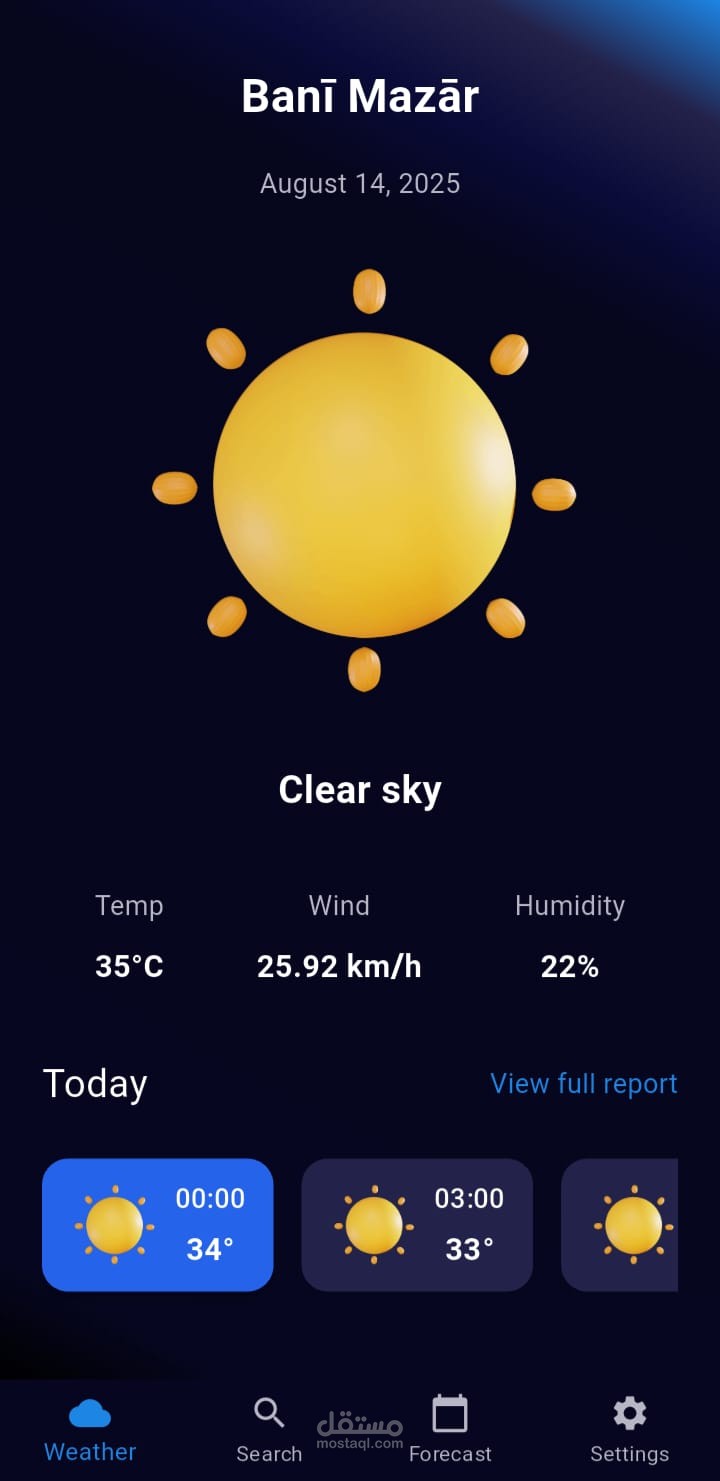
Task: Open the Settings tab
Action: [x=629, y=1430]
